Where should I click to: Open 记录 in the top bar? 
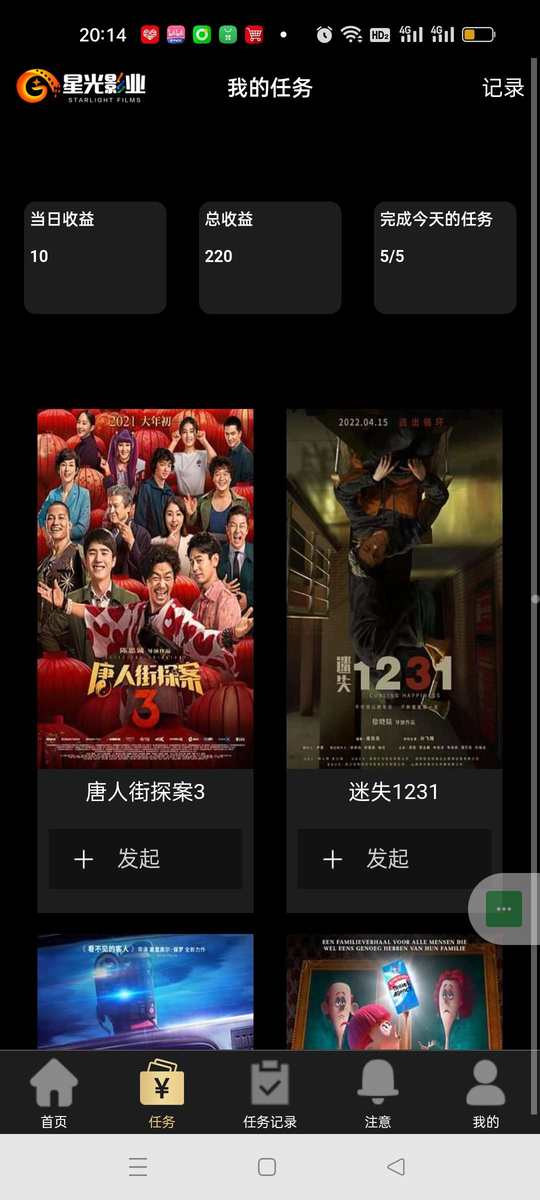[503, 88]
